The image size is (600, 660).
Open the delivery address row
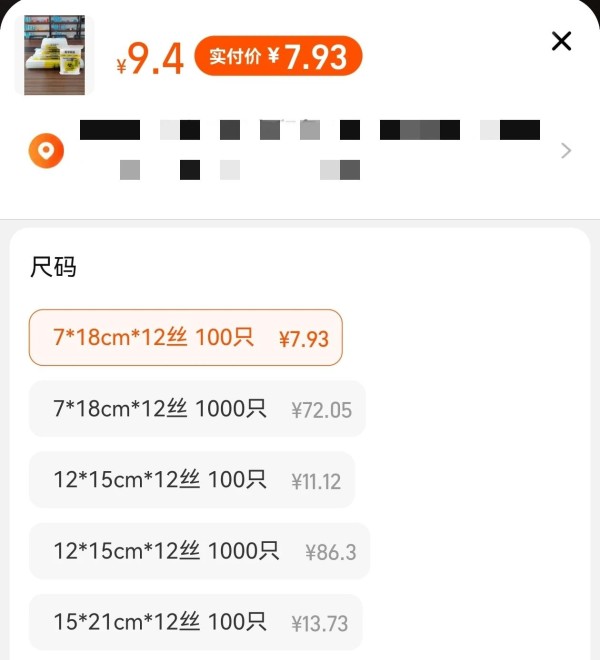300,151
